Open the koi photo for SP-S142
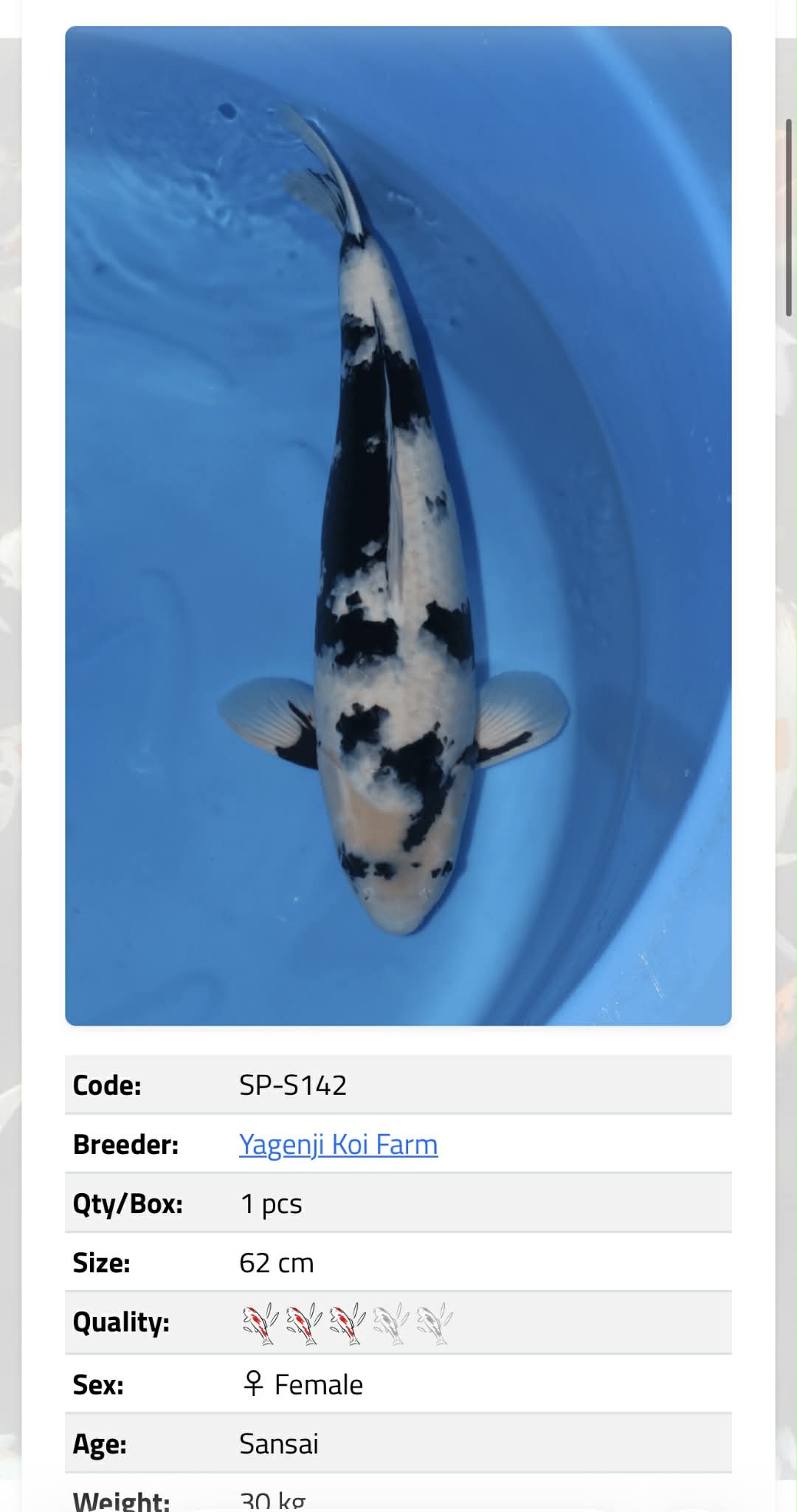The width and height of the screenshot is (797, 1512). (398, 526)
